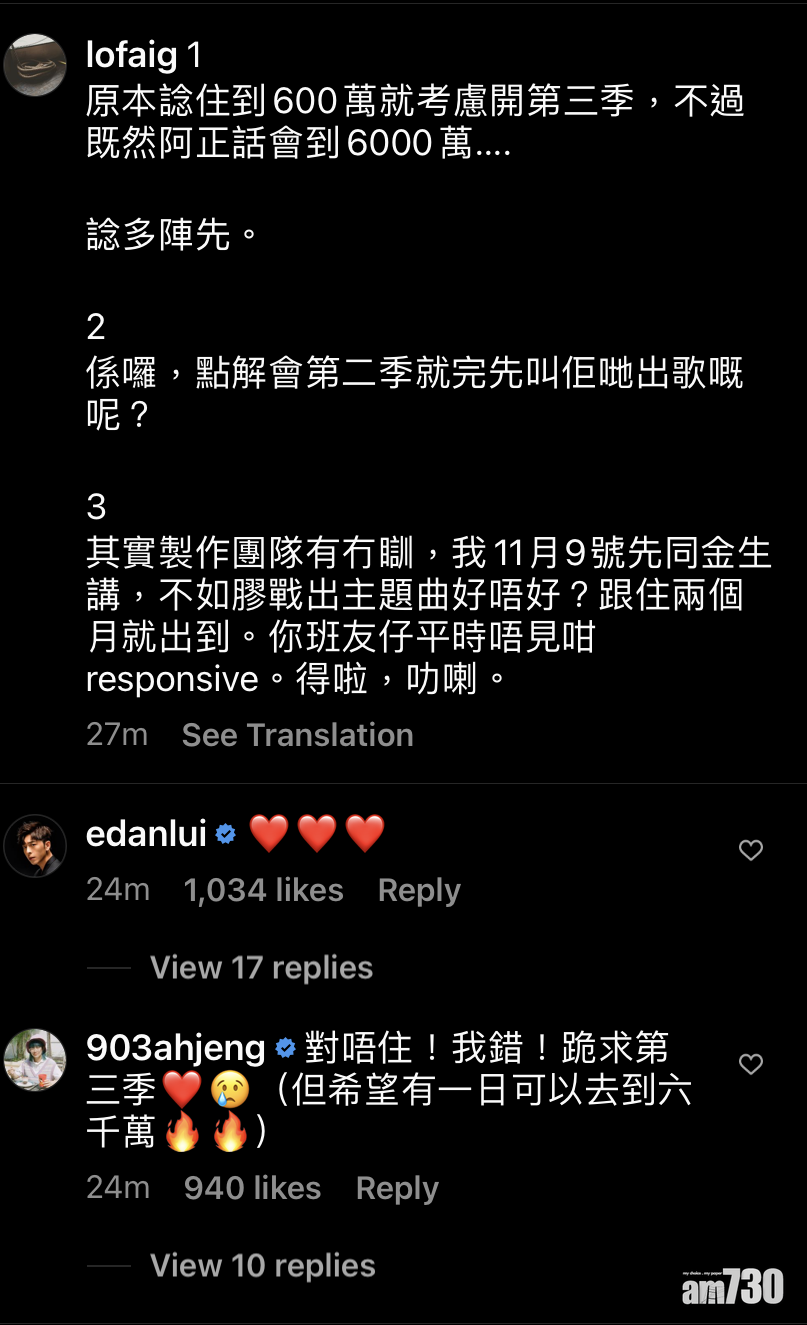807x1325 pixels.
Task: Open the edanlui username
Action: click(146, 834)
